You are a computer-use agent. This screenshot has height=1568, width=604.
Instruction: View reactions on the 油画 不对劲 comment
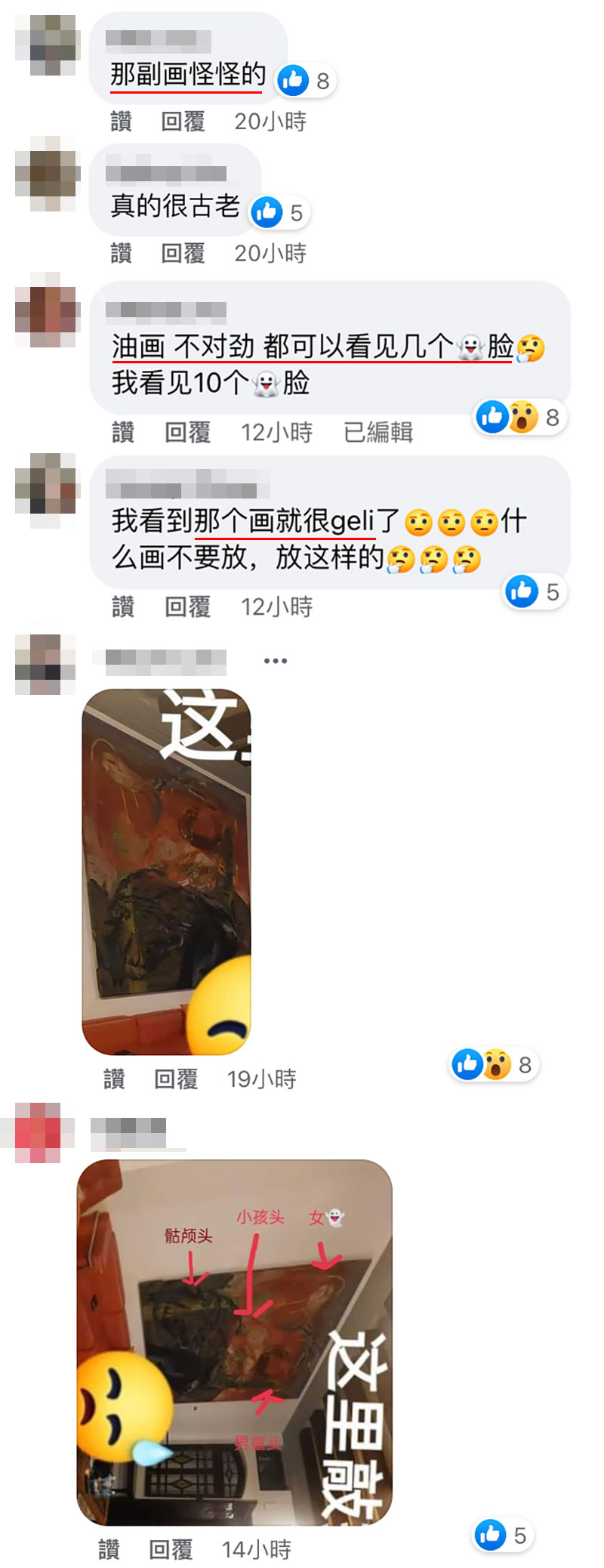pyautogui.click(x=519, y=417)
